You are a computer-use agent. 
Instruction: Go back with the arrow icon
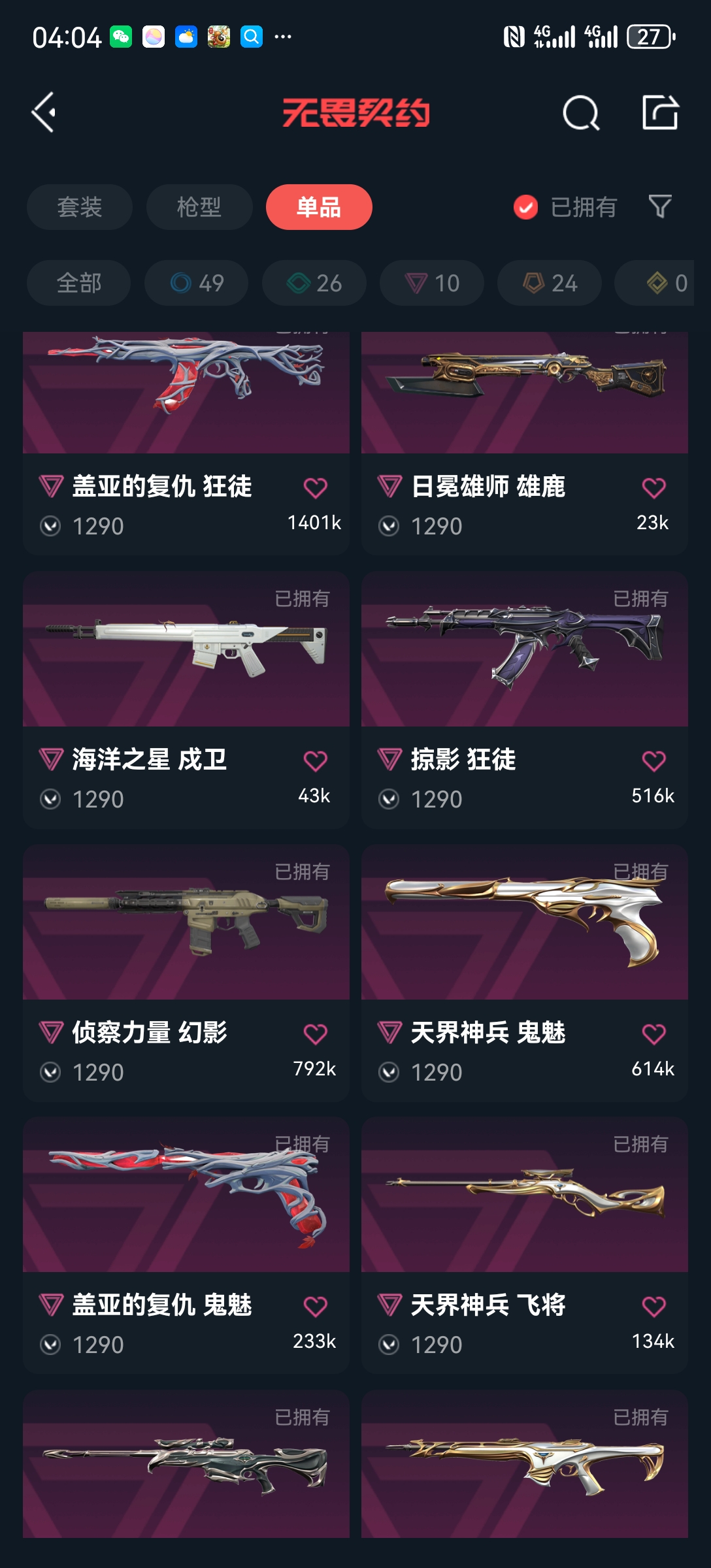click(44, 113)
